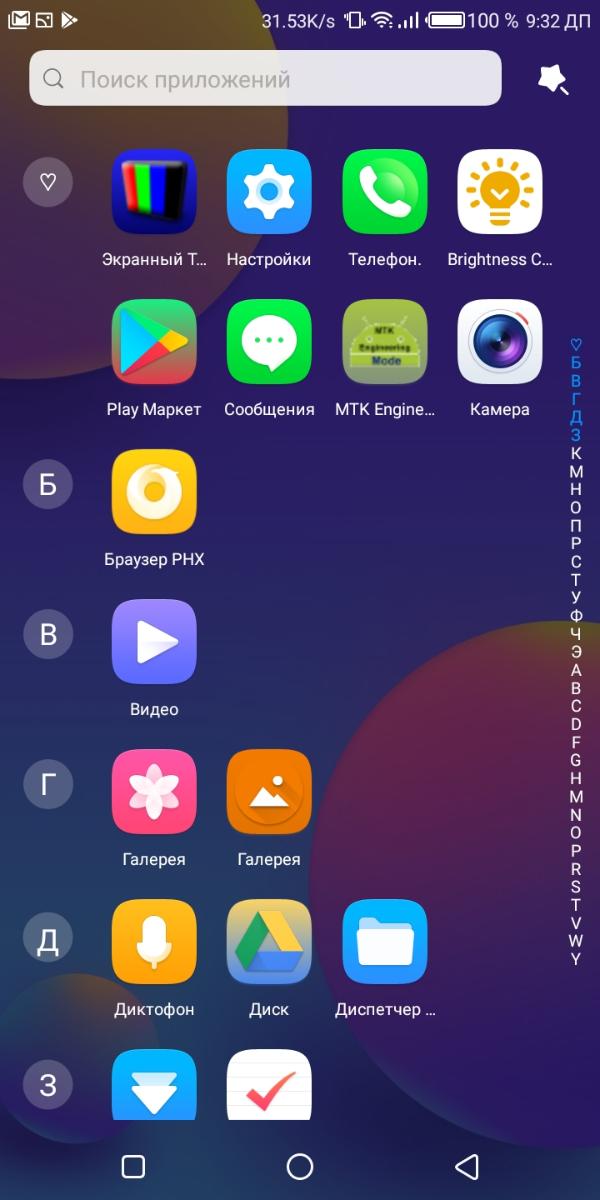The image size is (600, 1200).
Task: Go to the home screen
Action: point(300,1166)
